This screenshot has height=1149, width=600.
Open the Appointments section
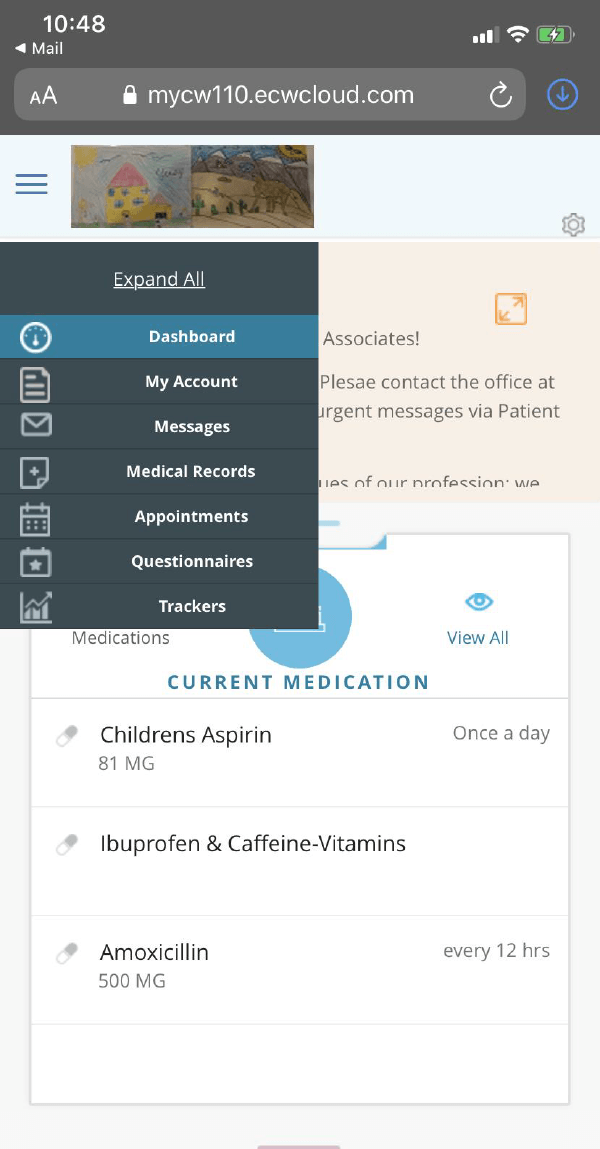(x=159, y=517)
